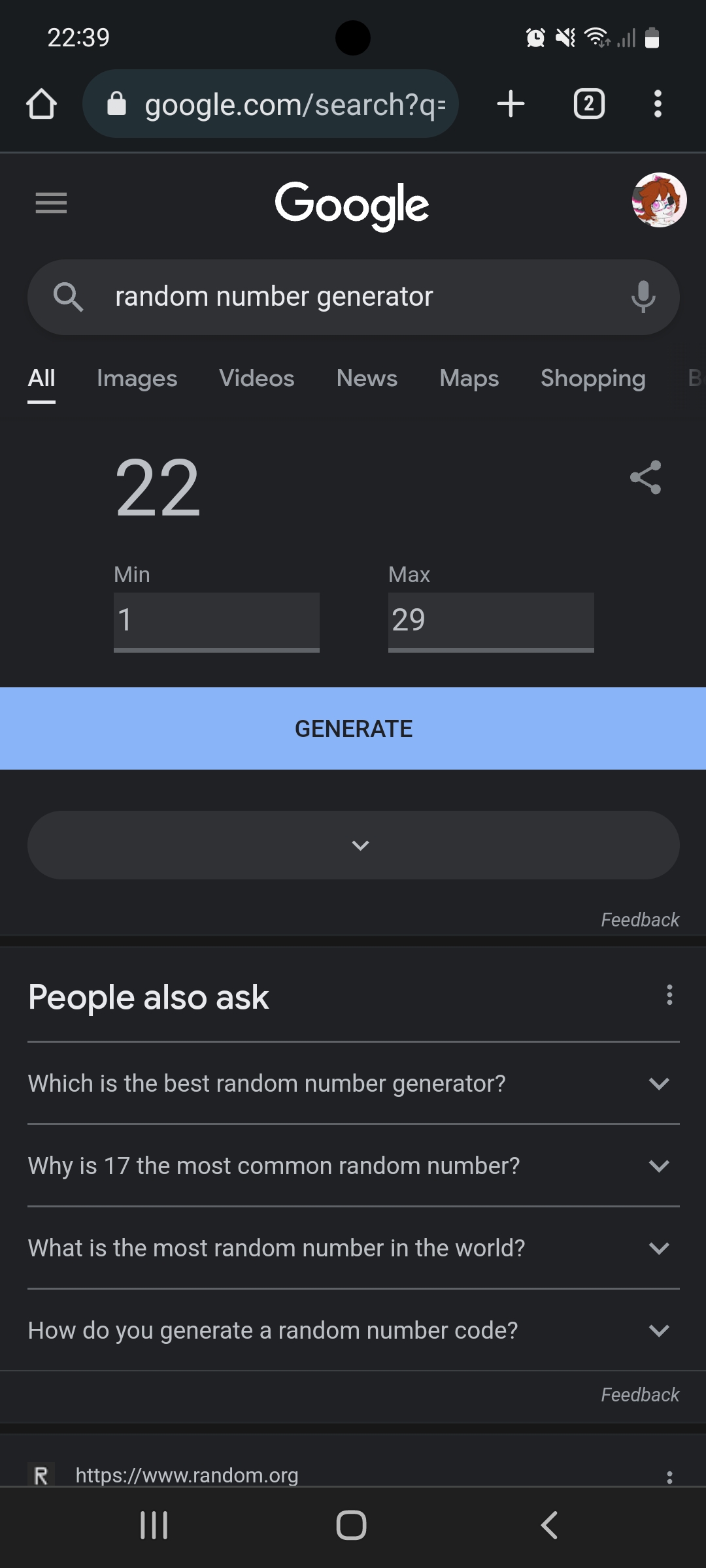Tap the browser home icon
This screenshot has height=1568, width=706.
point(42,104)
